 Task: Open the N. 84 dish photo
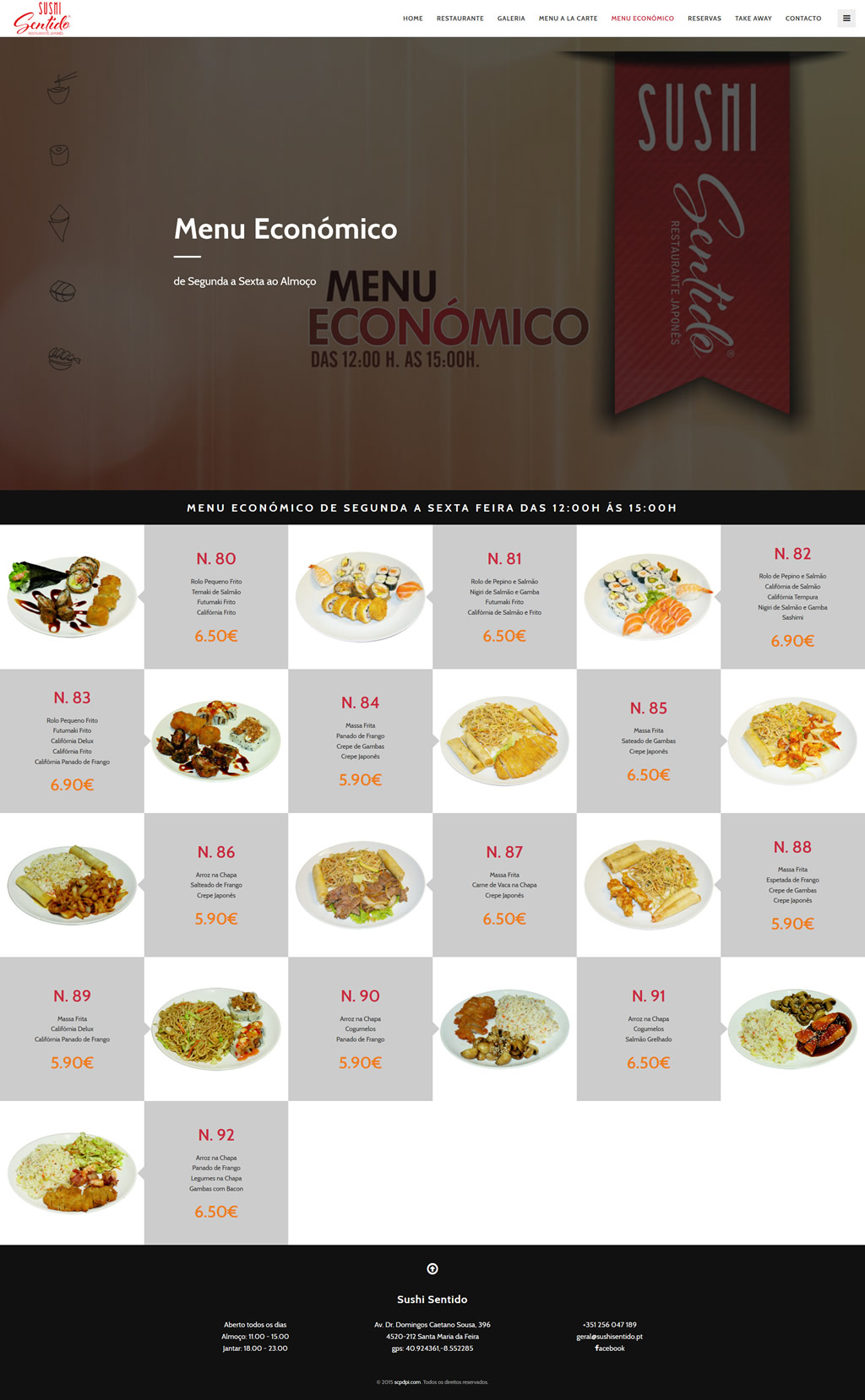pyautogui.click(x=504, y=741)
